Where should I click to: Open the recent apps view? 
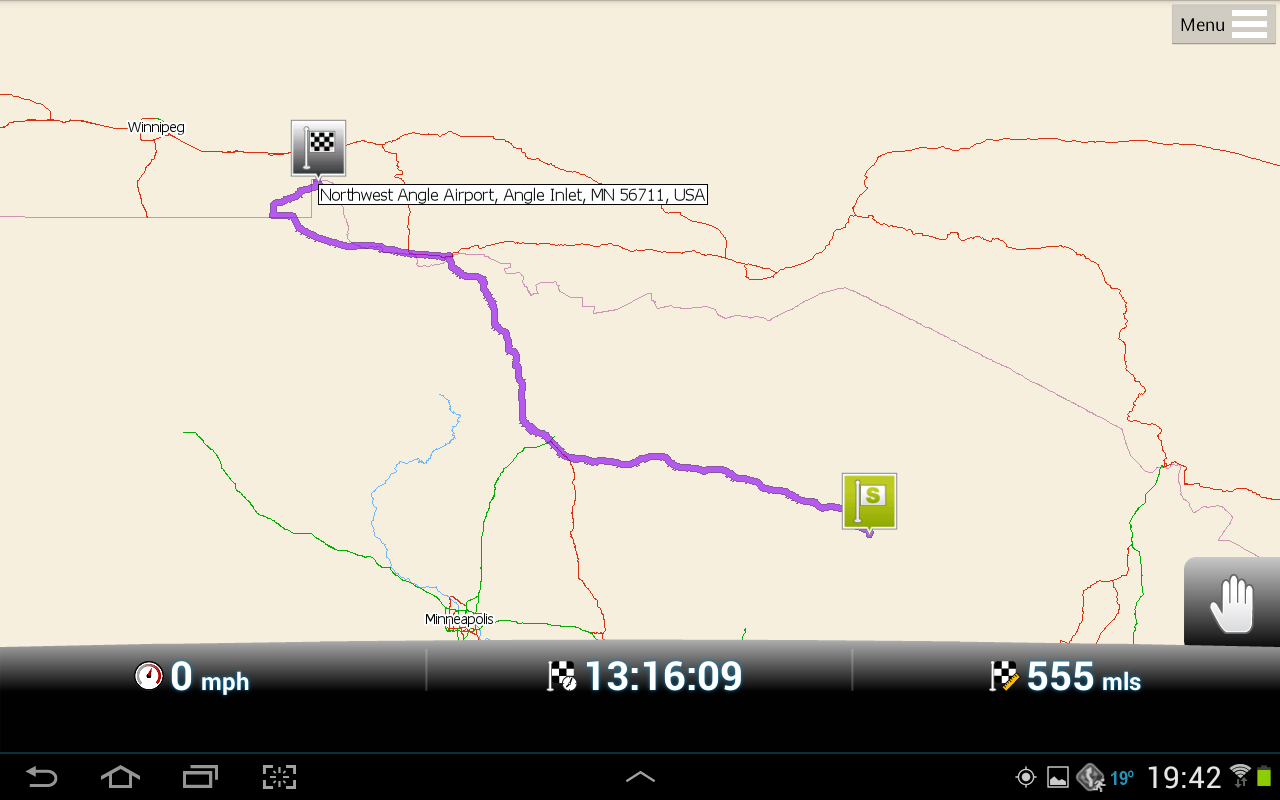coord(200,776)
